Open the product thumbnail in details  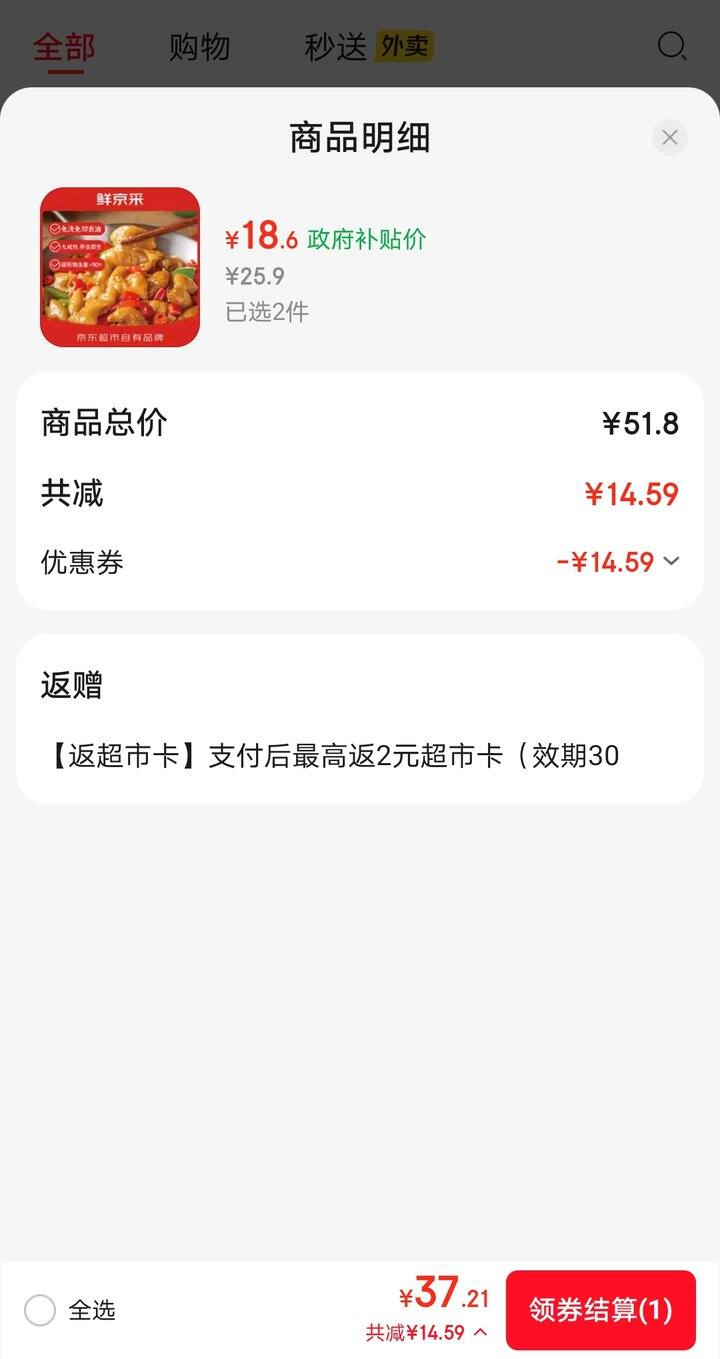point(120,267)
